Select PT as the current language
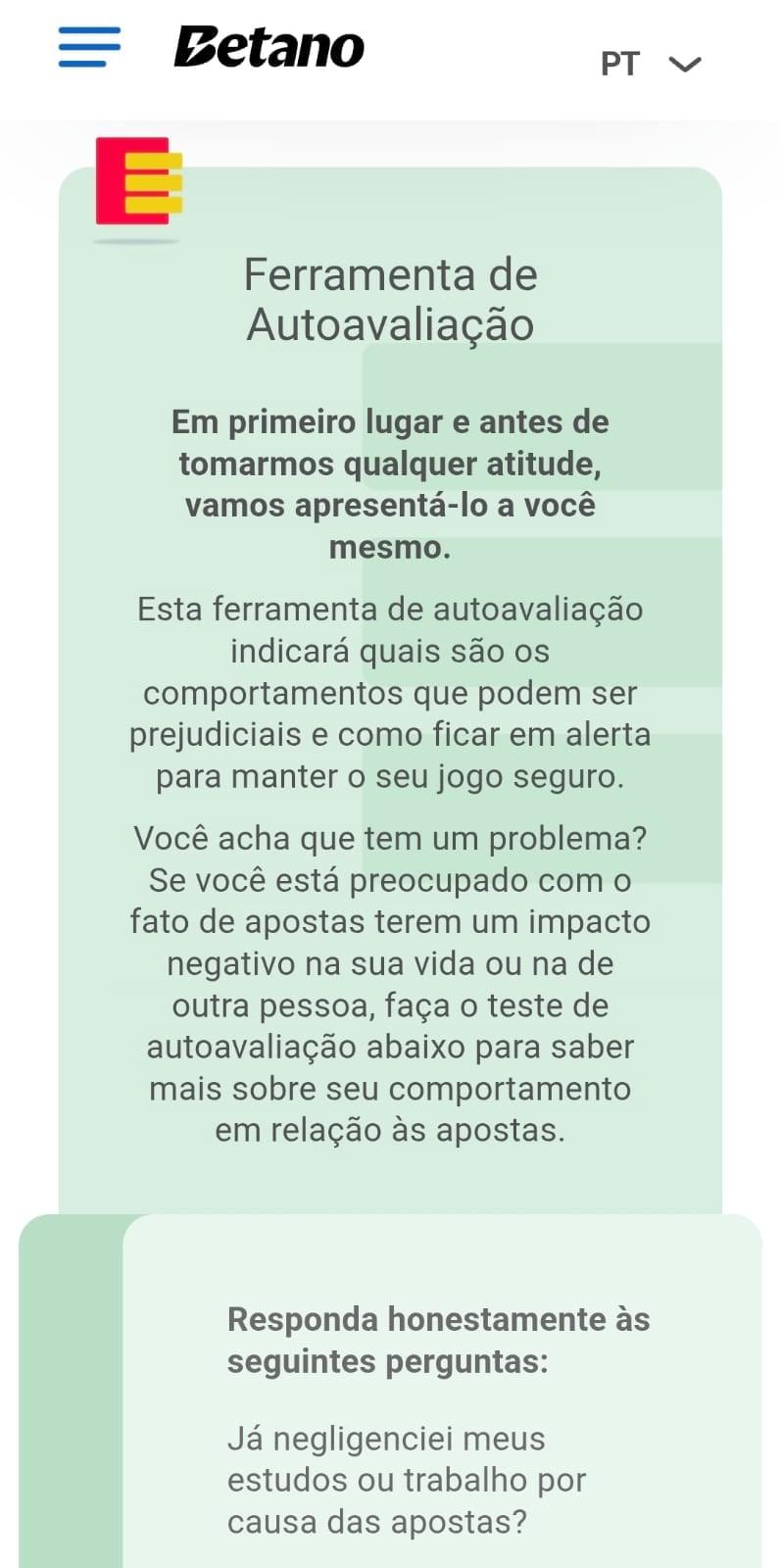Viewport: 781px width, 1568px height. coord(619,62)
